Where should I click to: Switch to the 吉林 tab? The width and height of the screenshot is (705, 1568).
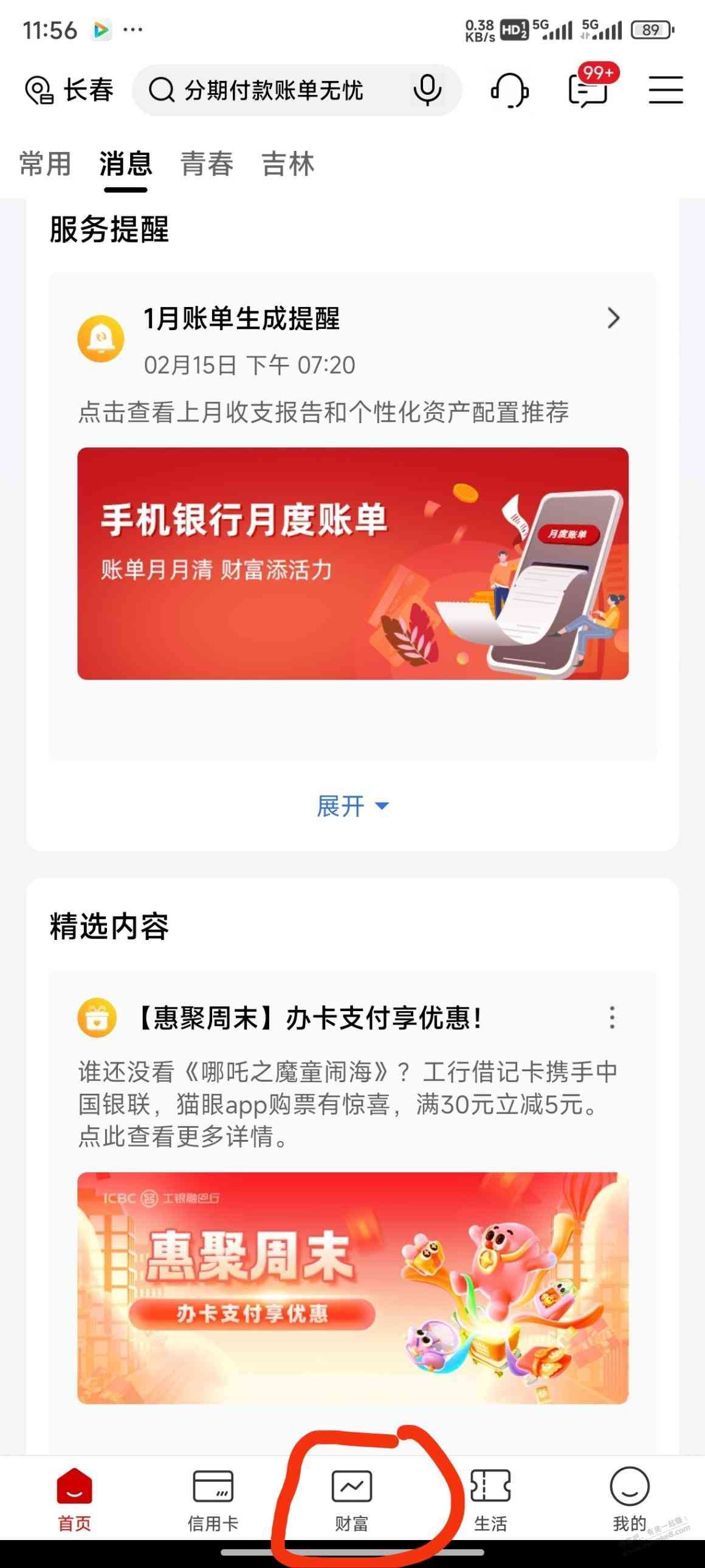coord(287,164)
